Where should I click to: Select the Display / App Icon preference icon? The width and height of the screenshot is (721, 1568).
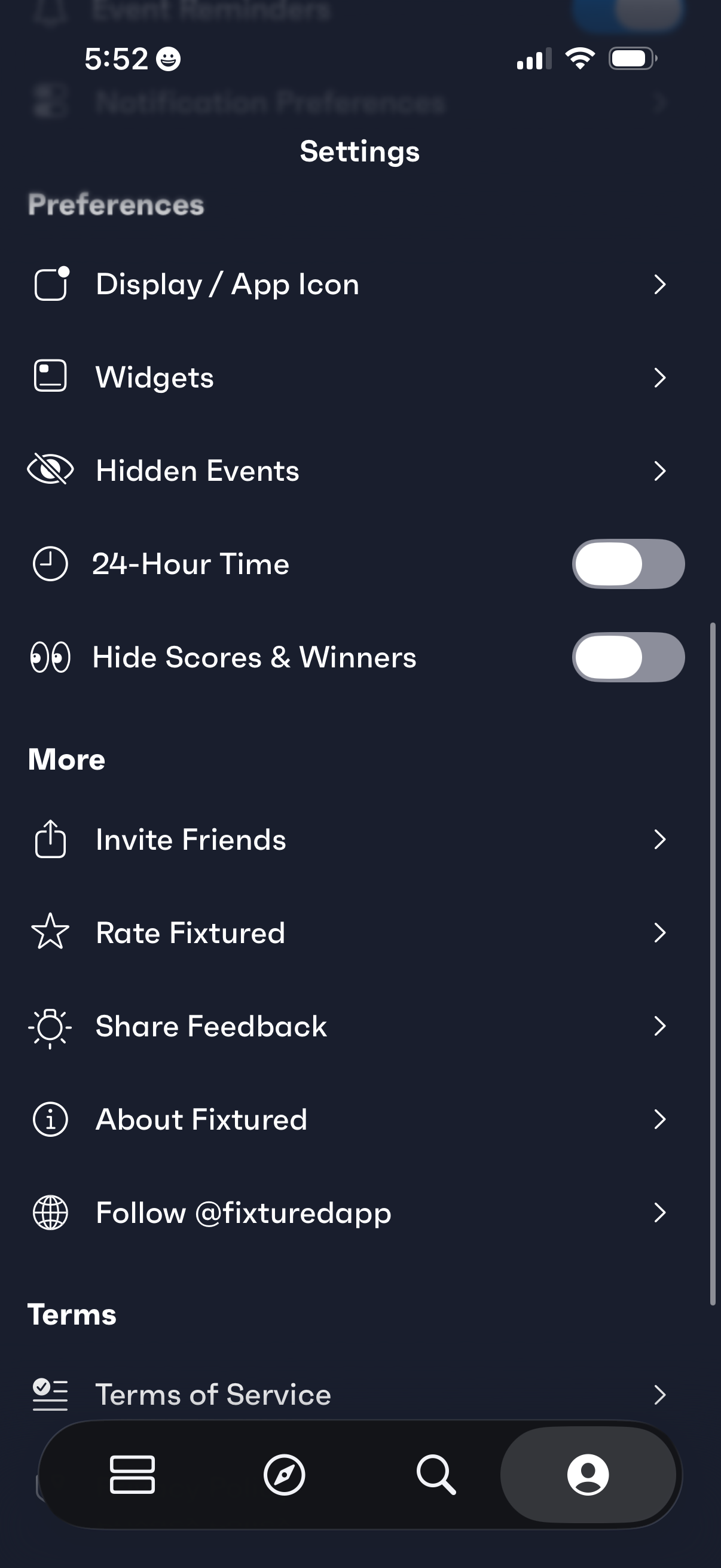[51, 283]
